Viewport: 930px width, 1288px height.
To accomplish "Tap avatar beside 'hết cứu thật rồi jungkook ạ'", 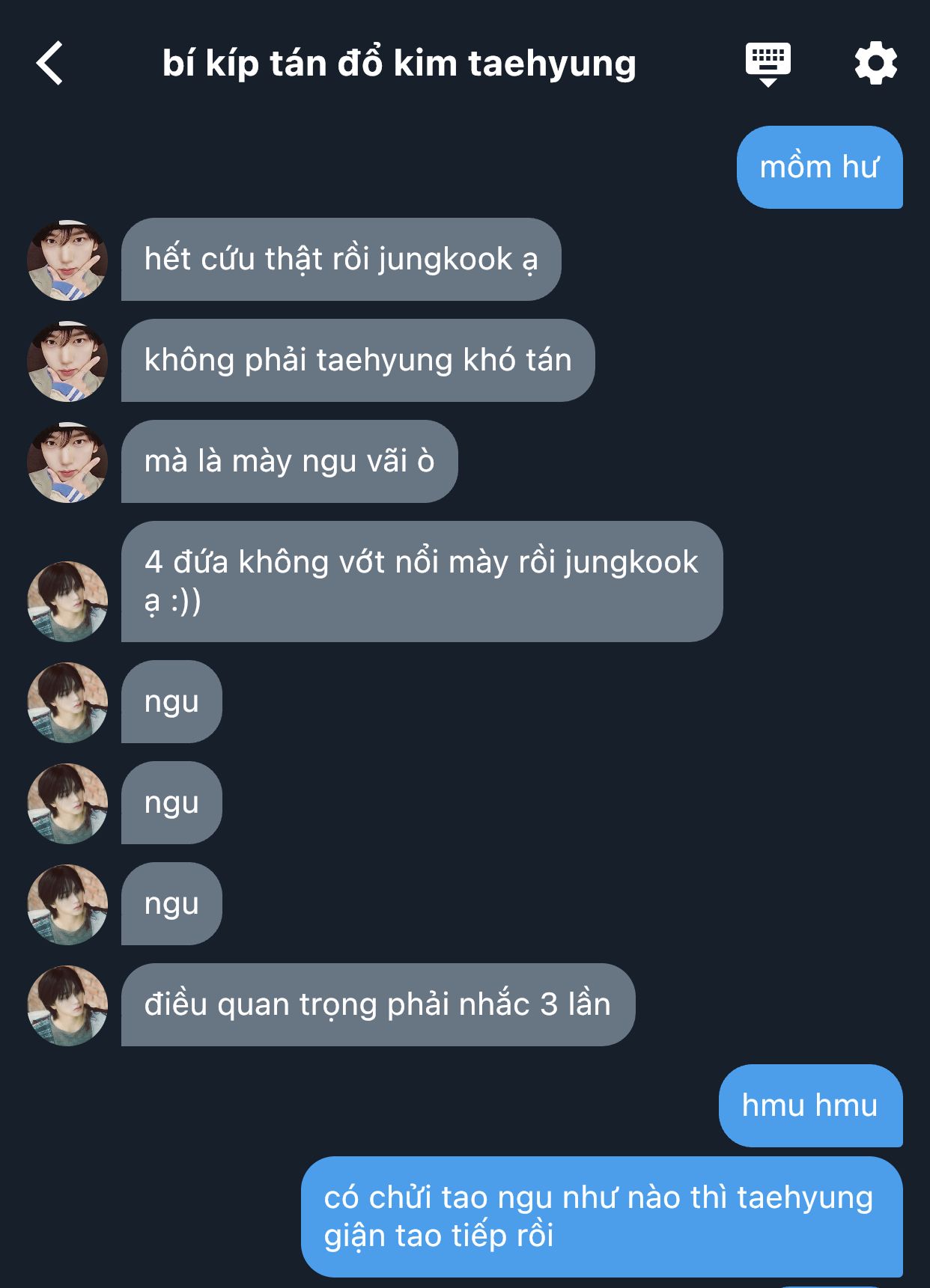I will tap(67, 260).
